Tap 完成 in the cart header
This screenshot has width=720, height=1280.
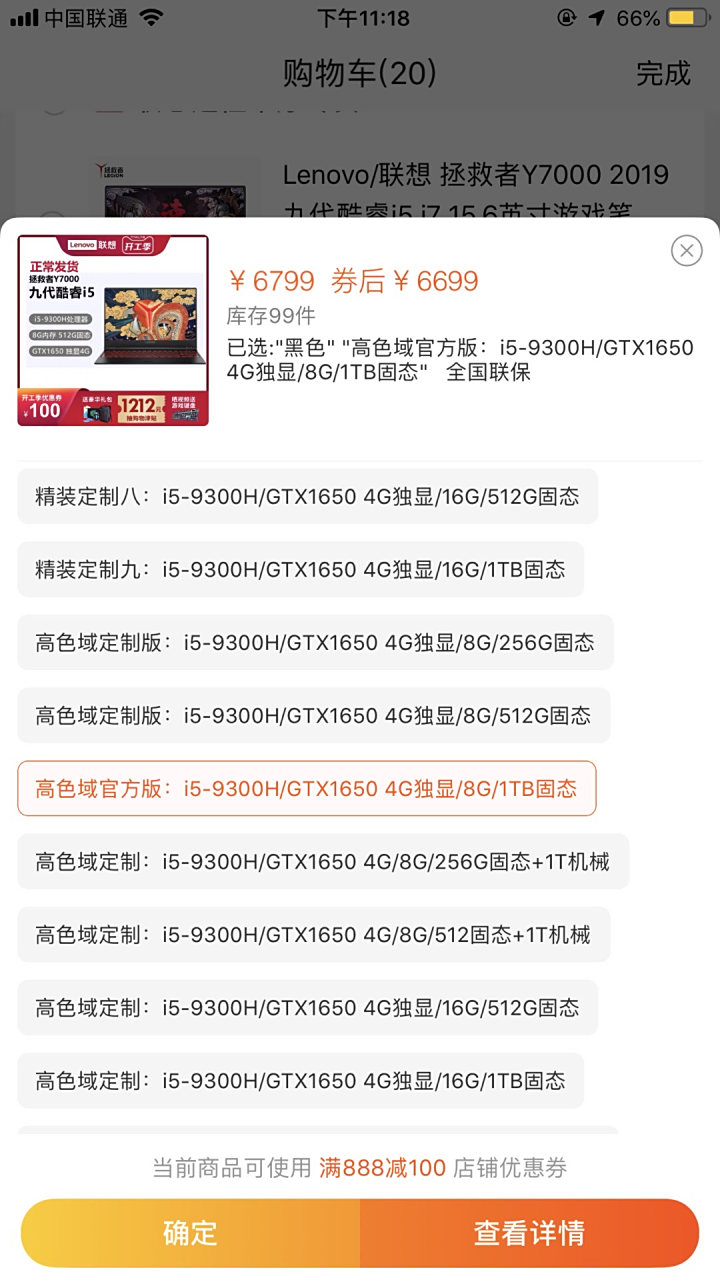[663, 73]
